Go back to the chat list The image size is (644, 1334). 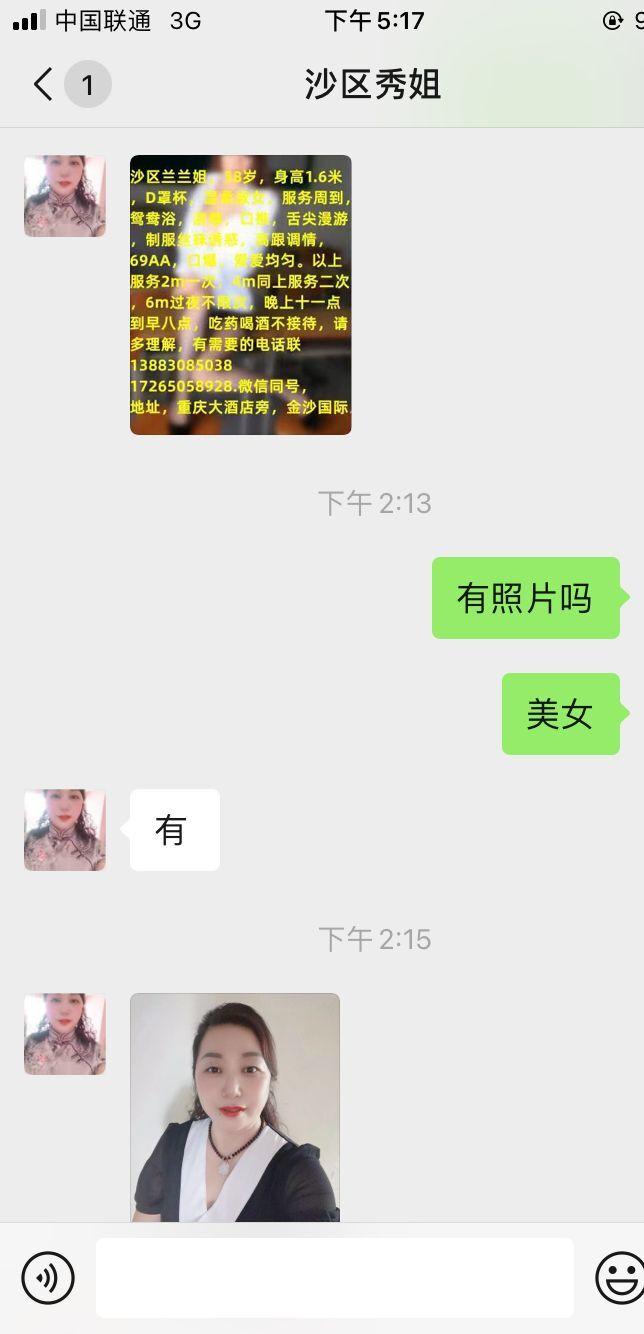(44, 85)
